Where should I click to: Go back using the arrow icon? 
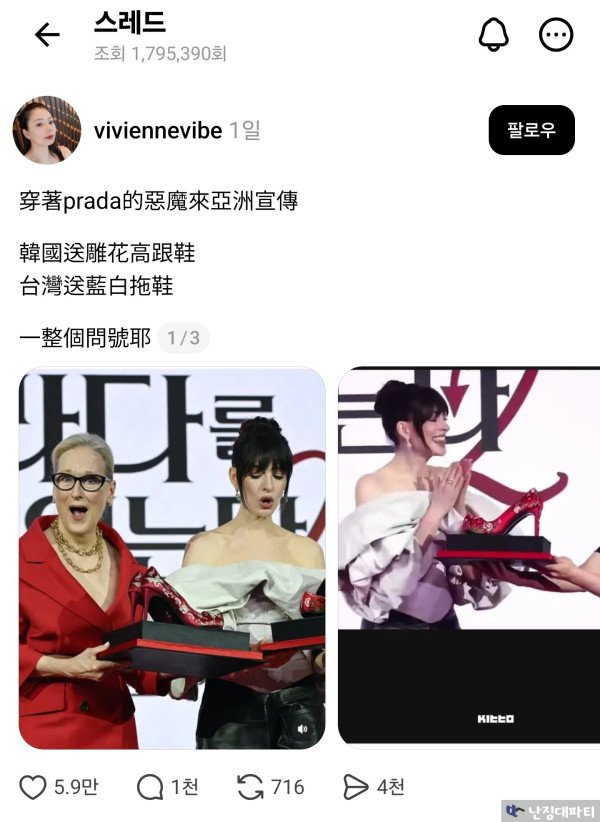tap(47, 35)
